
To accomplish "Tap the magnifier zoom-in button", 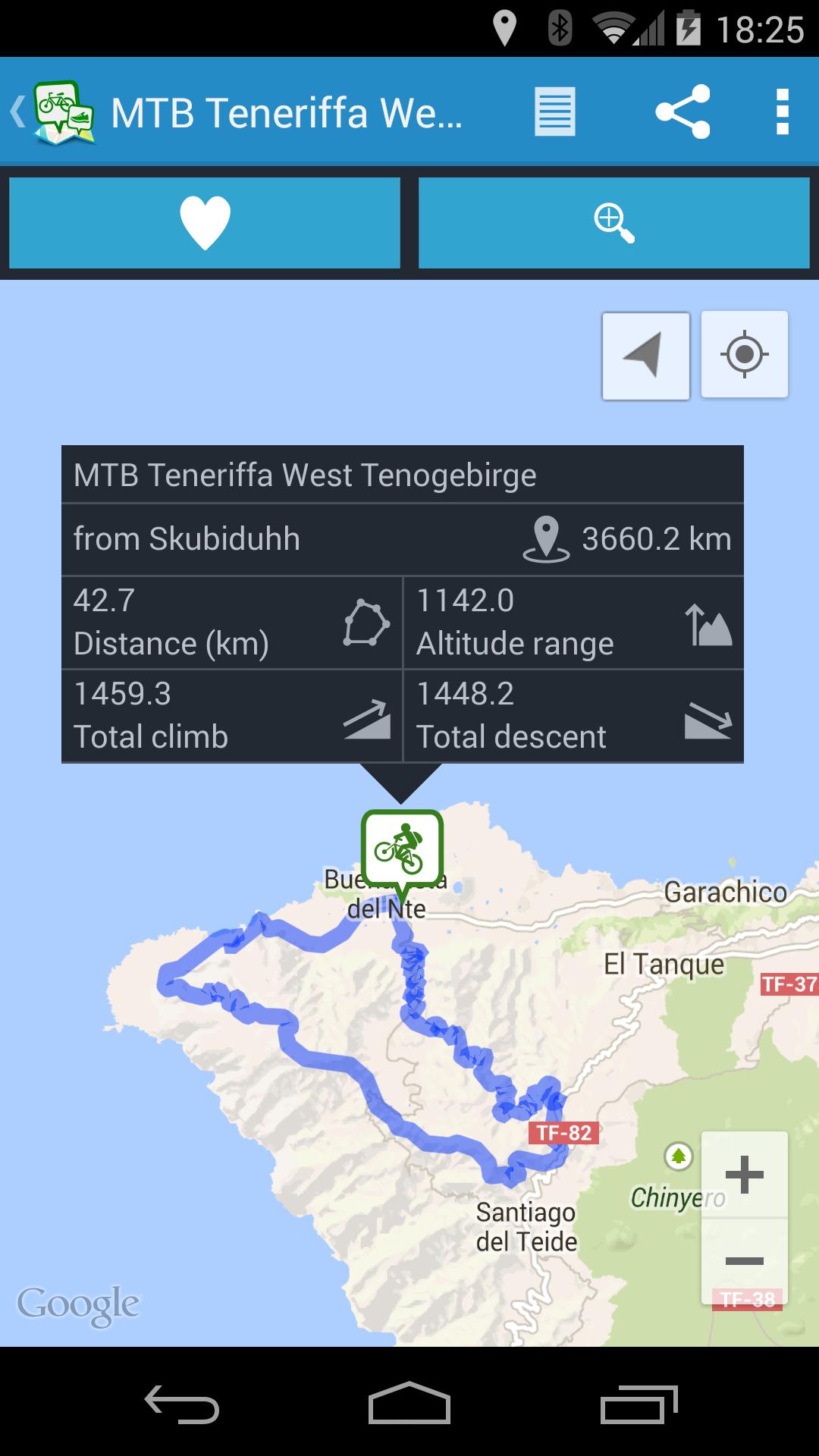I will coord(614,222).
